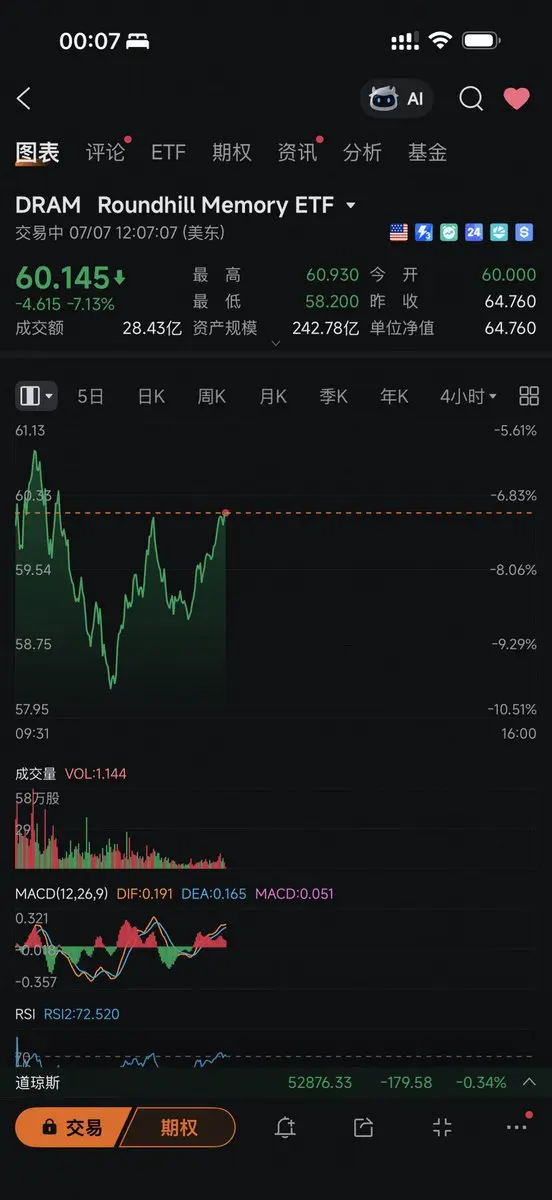Switch to the 评论 tab
This screenshot has width=552, height=1200.
coord(105,152)
